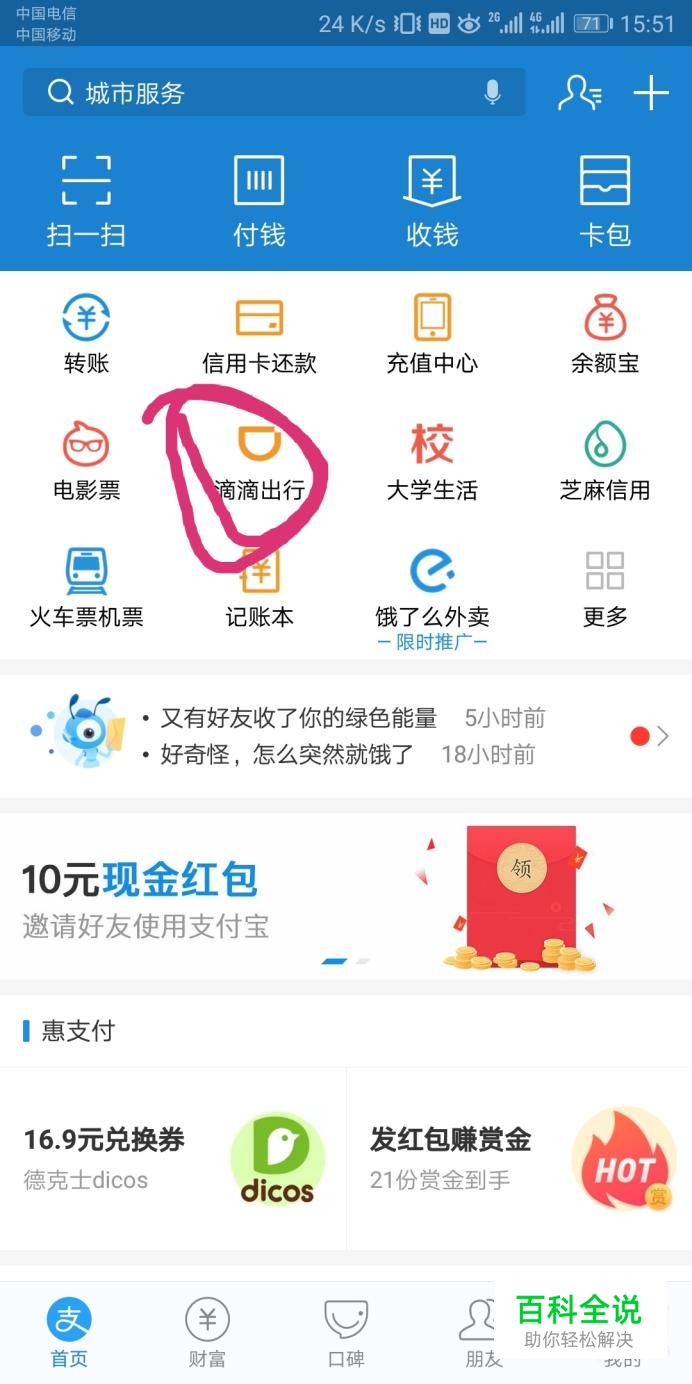Launch 扫一扫 scanner

(86, 200)
